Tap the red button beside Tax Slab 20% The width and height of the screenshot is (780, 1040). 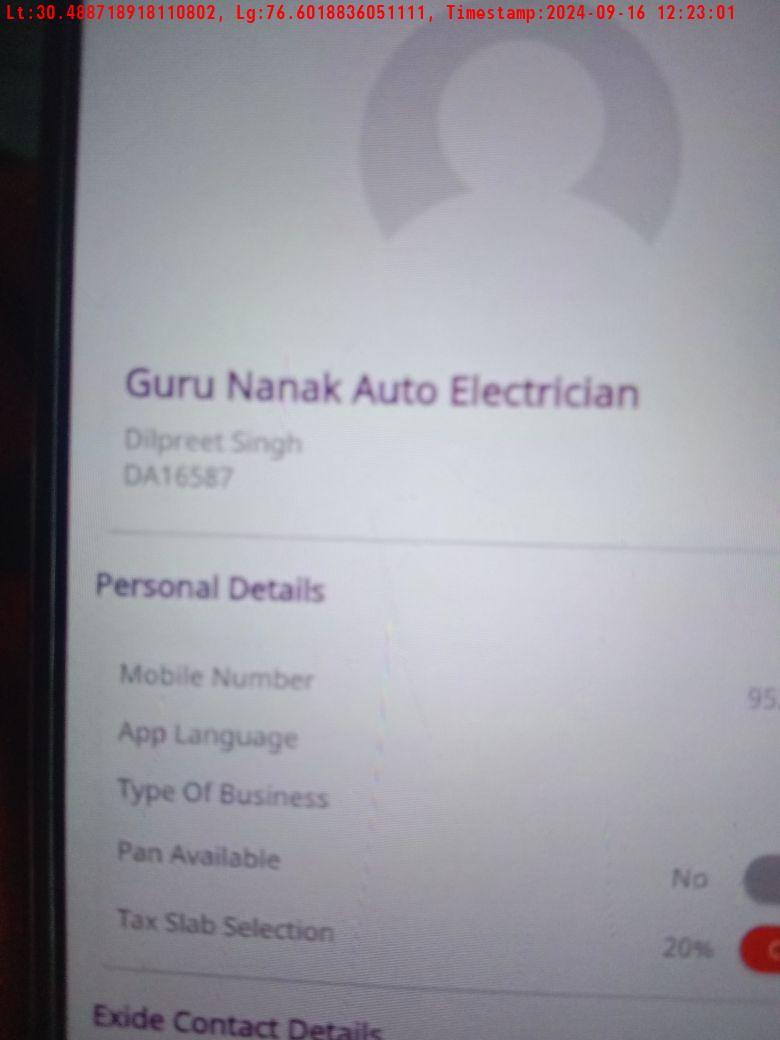(761, 949)
